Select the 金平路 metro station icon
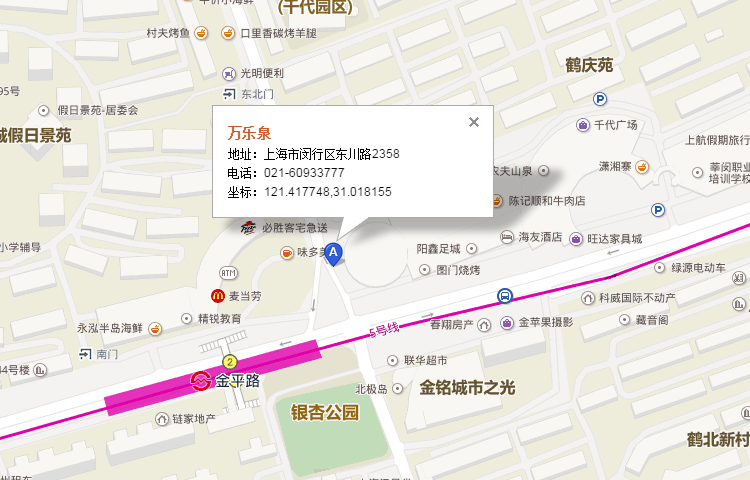The image size is (750, 480). coord(200,381)
